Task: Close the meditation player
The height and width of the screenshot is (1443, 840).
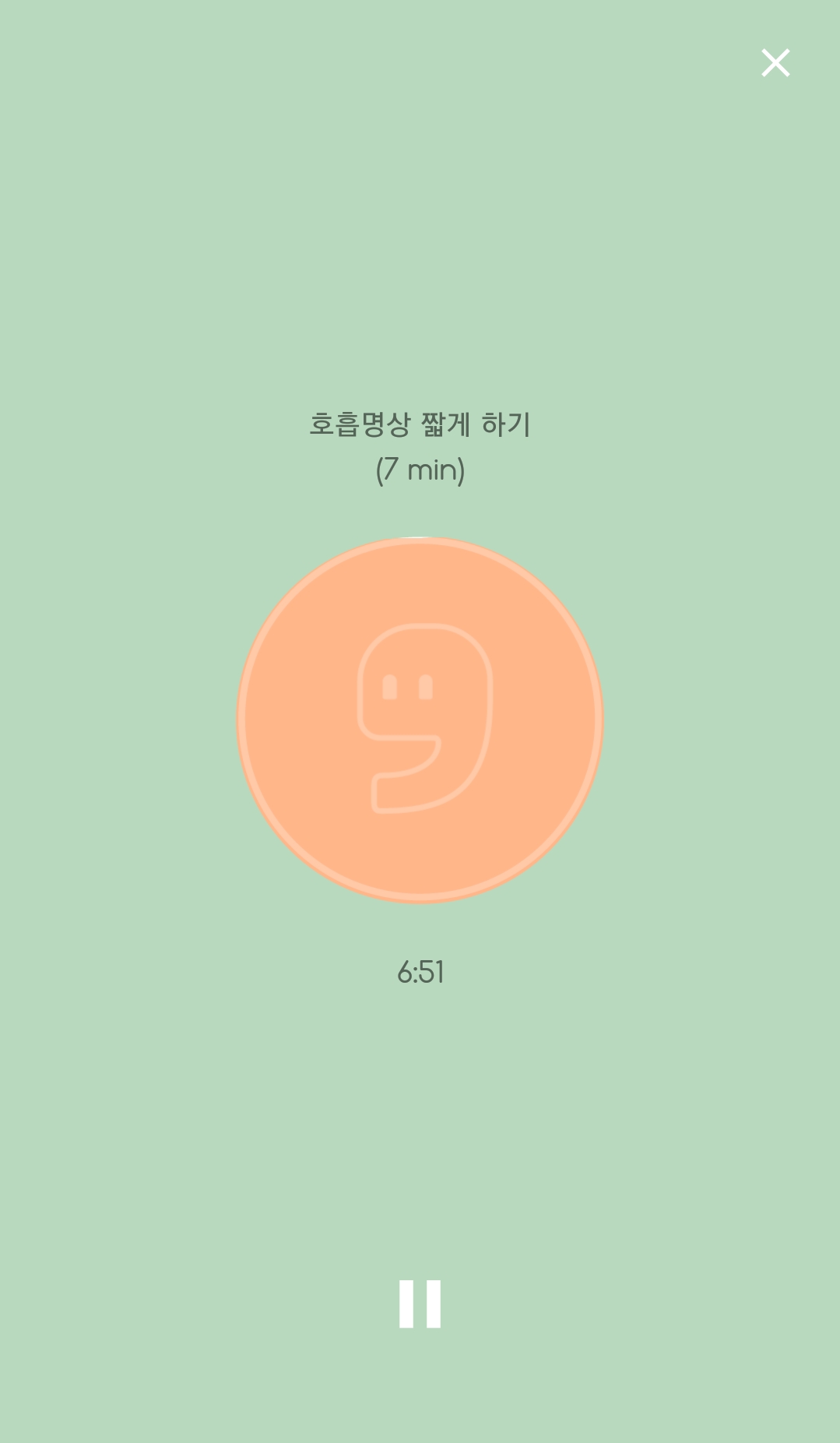Action: (775, 63)
